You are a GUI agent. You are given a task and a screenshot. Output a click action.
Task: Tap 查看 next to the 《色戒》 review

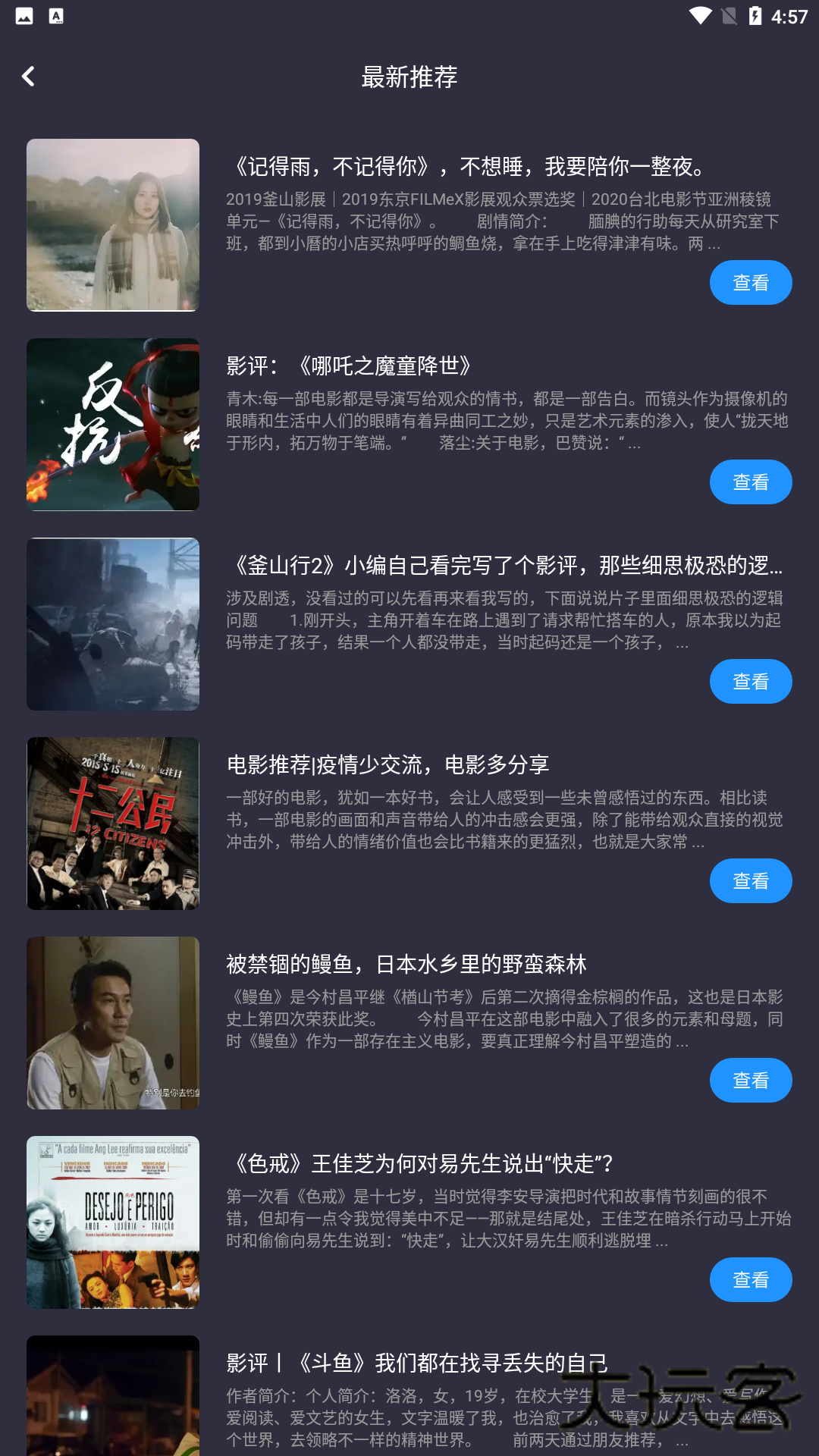click(751, 1279)
